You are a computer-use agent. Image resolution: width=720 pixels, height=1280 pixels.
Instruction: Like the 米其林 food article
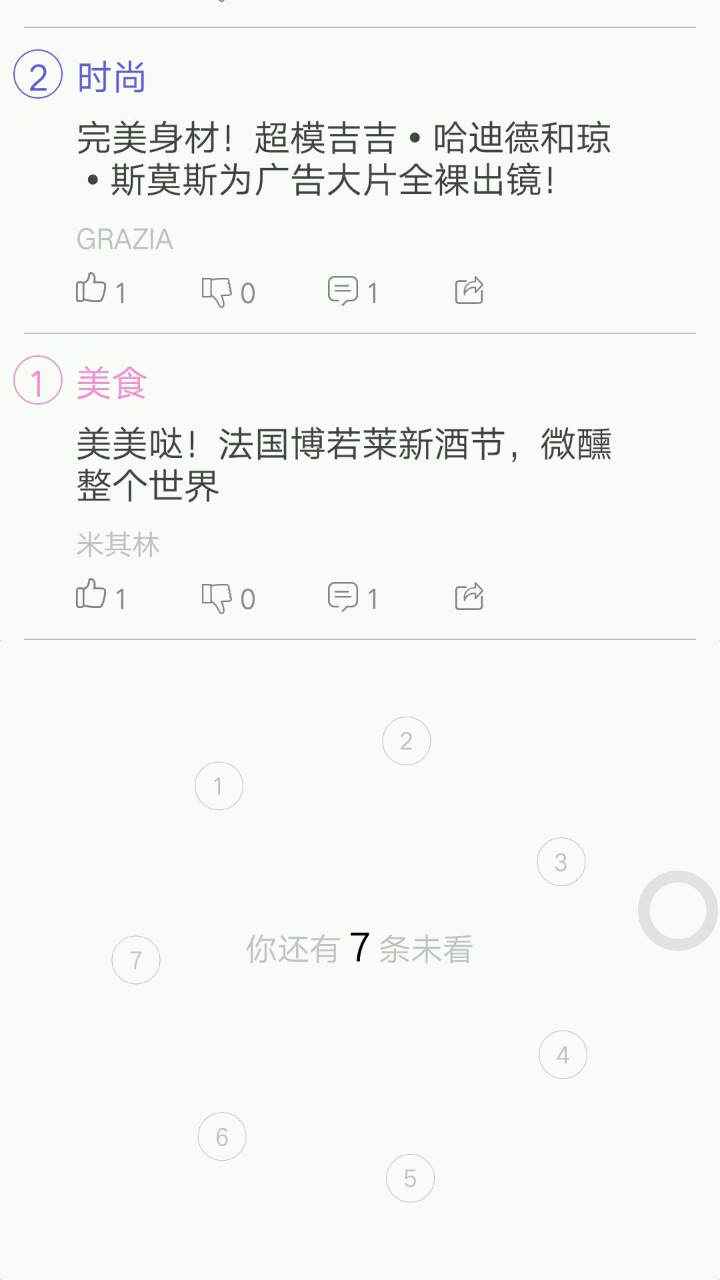pos(92,596)
